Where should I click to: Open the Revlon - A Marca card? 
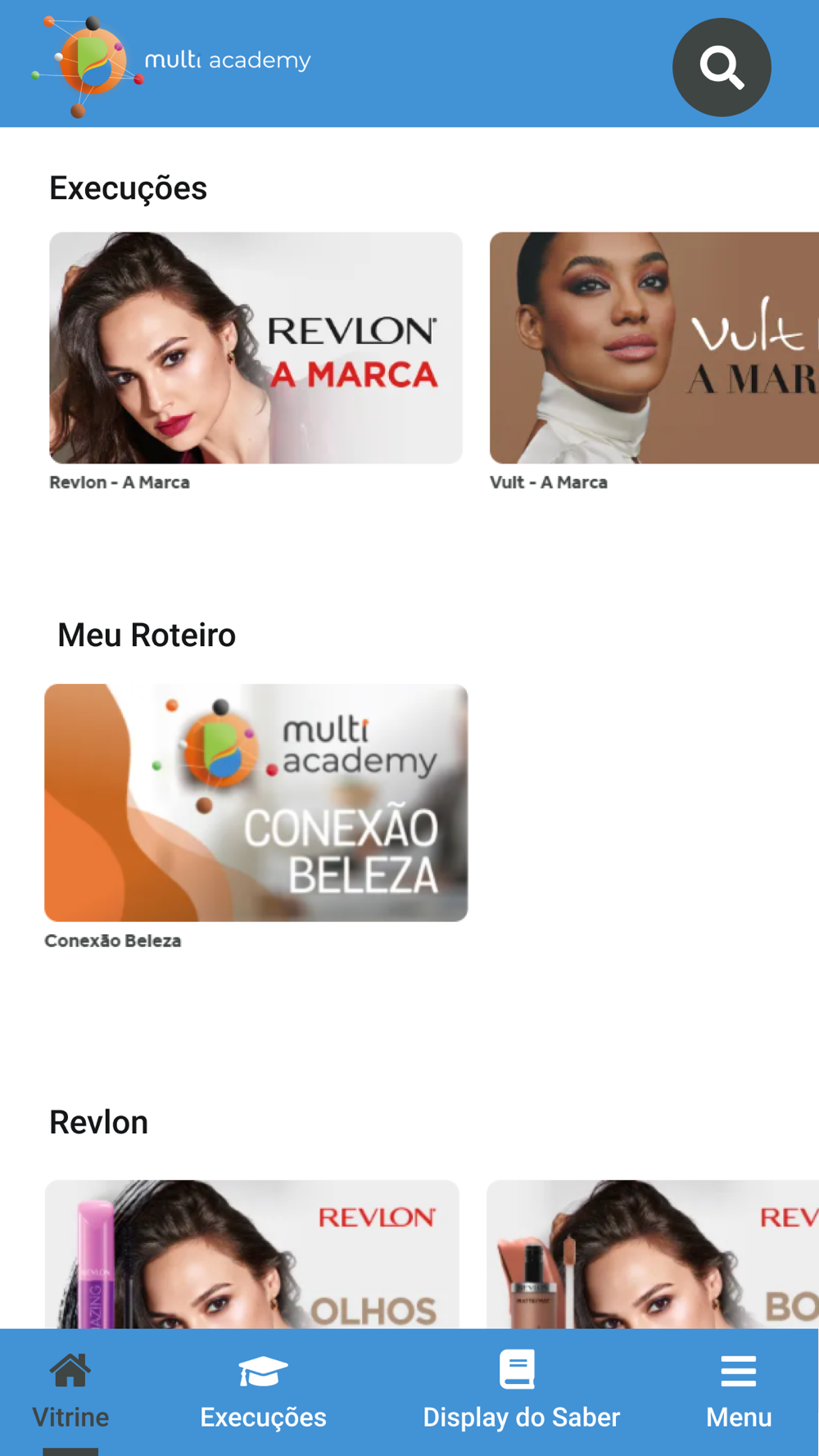256,348
